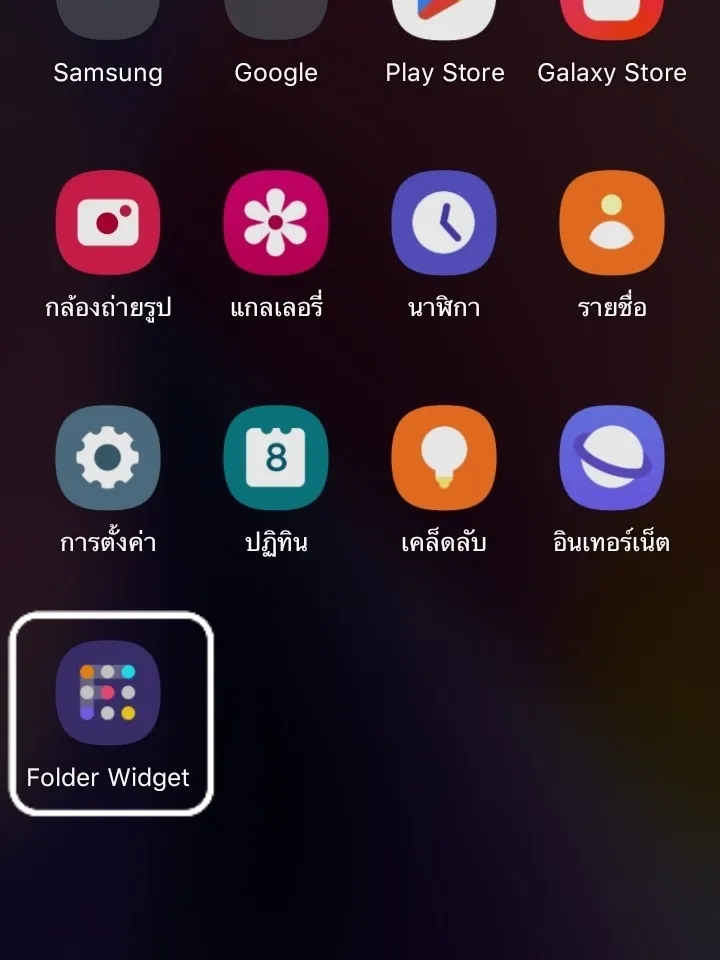Launch the Clock app (นาฬิกา)
This screenshot has width=720, height=960.
444,224
